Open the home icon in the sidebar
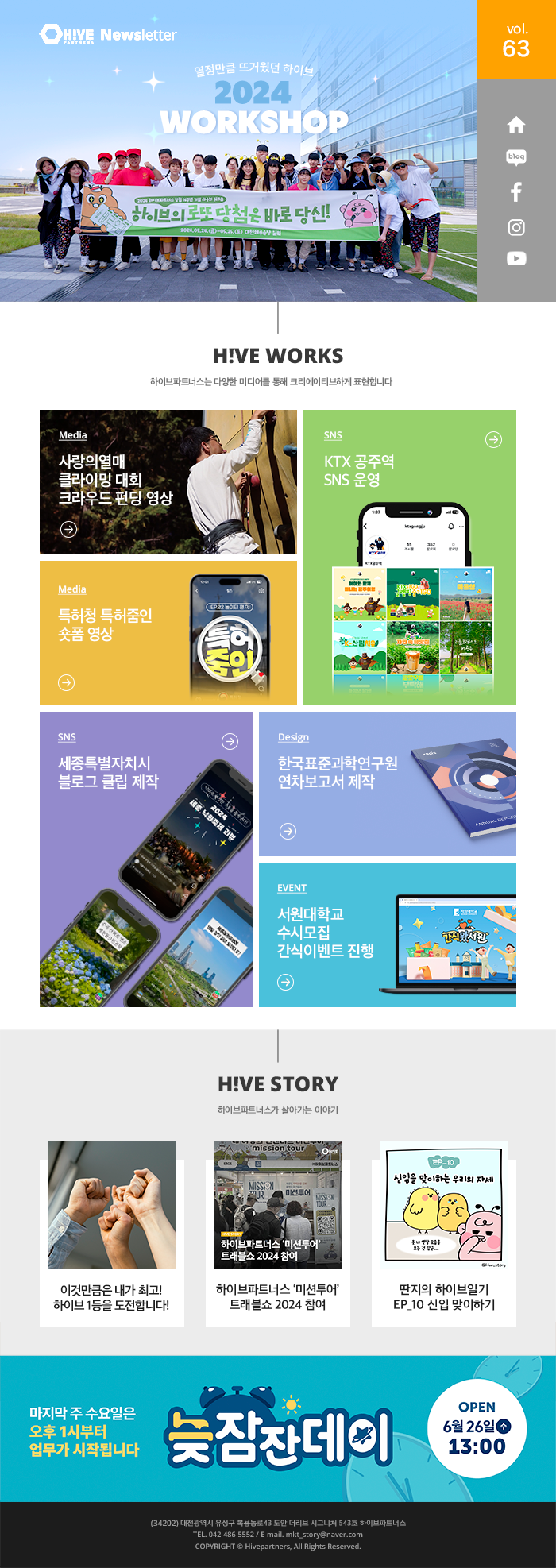 pos(516,125)
